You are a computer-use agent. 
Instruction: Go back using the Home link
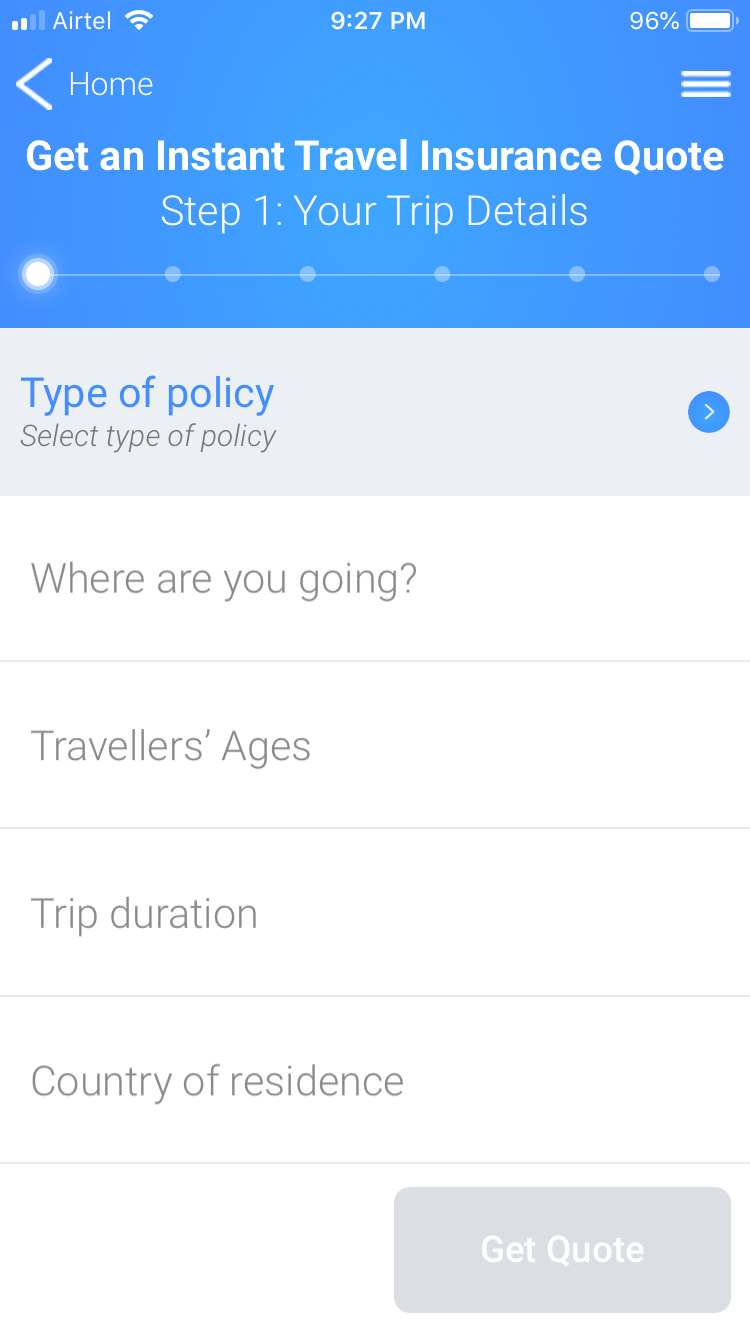tap(110, 84)
